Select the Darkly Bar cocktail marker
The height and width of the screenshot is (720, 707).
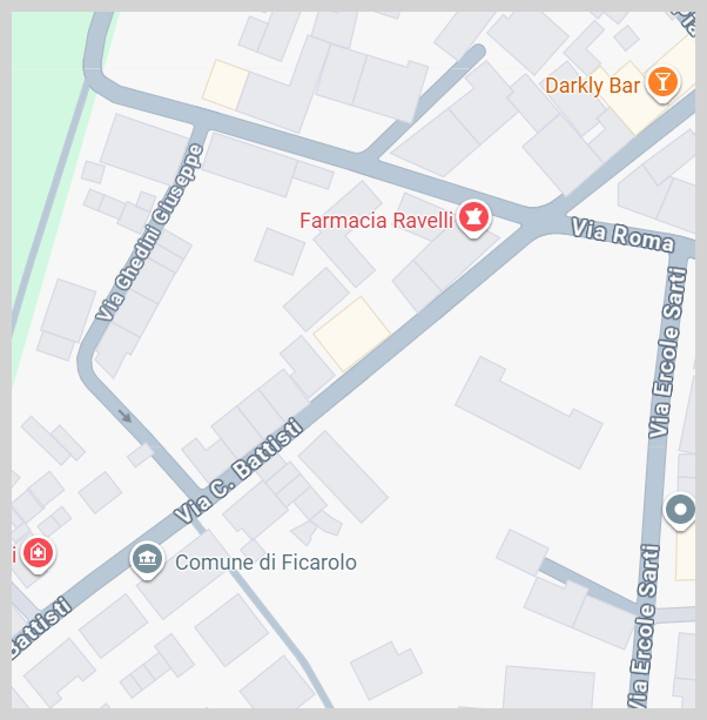click(662, 83)
